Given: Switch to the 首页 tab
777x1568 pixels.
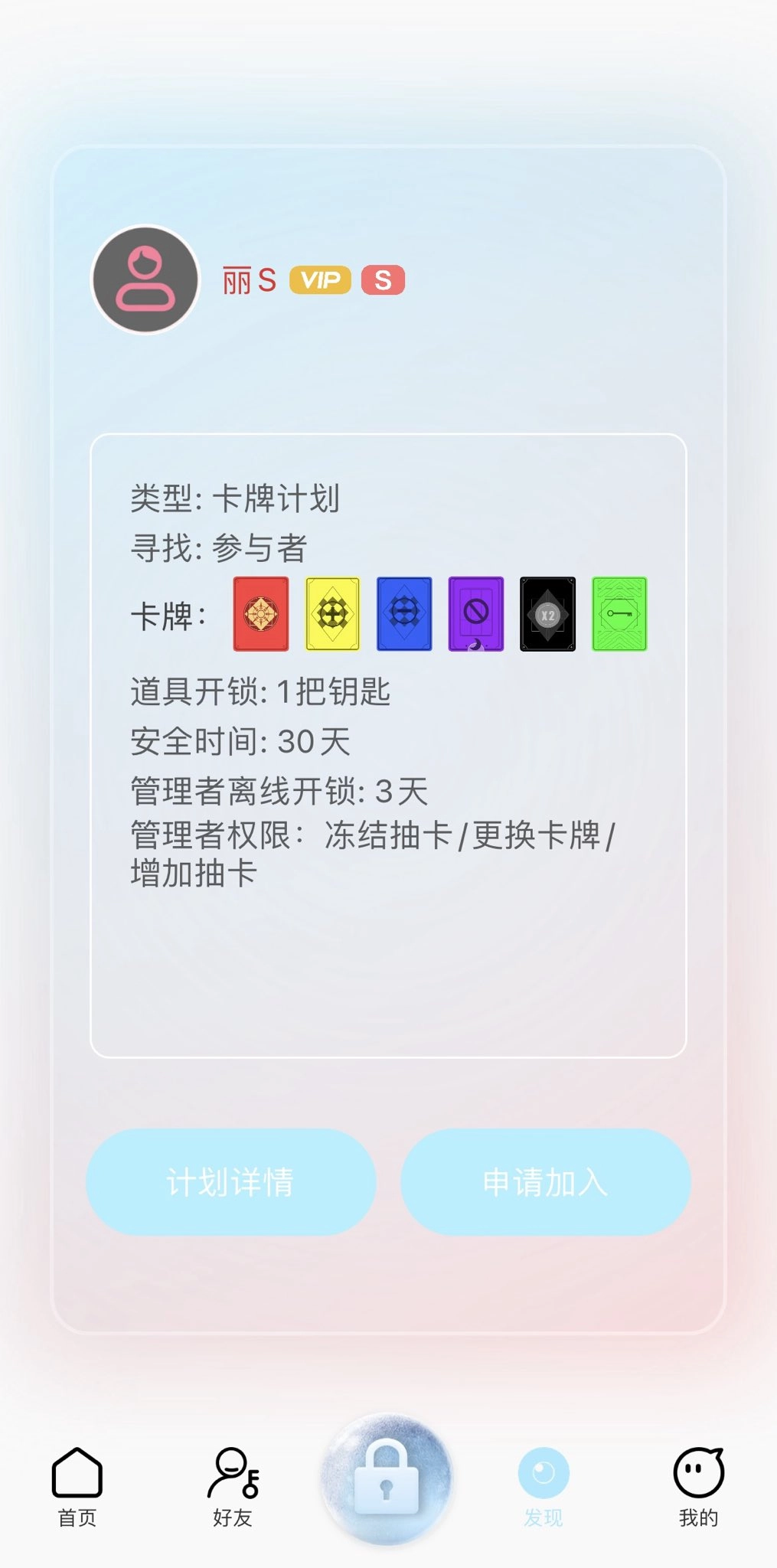Looking at the screenshot, I should click(x=77, y=1485).
